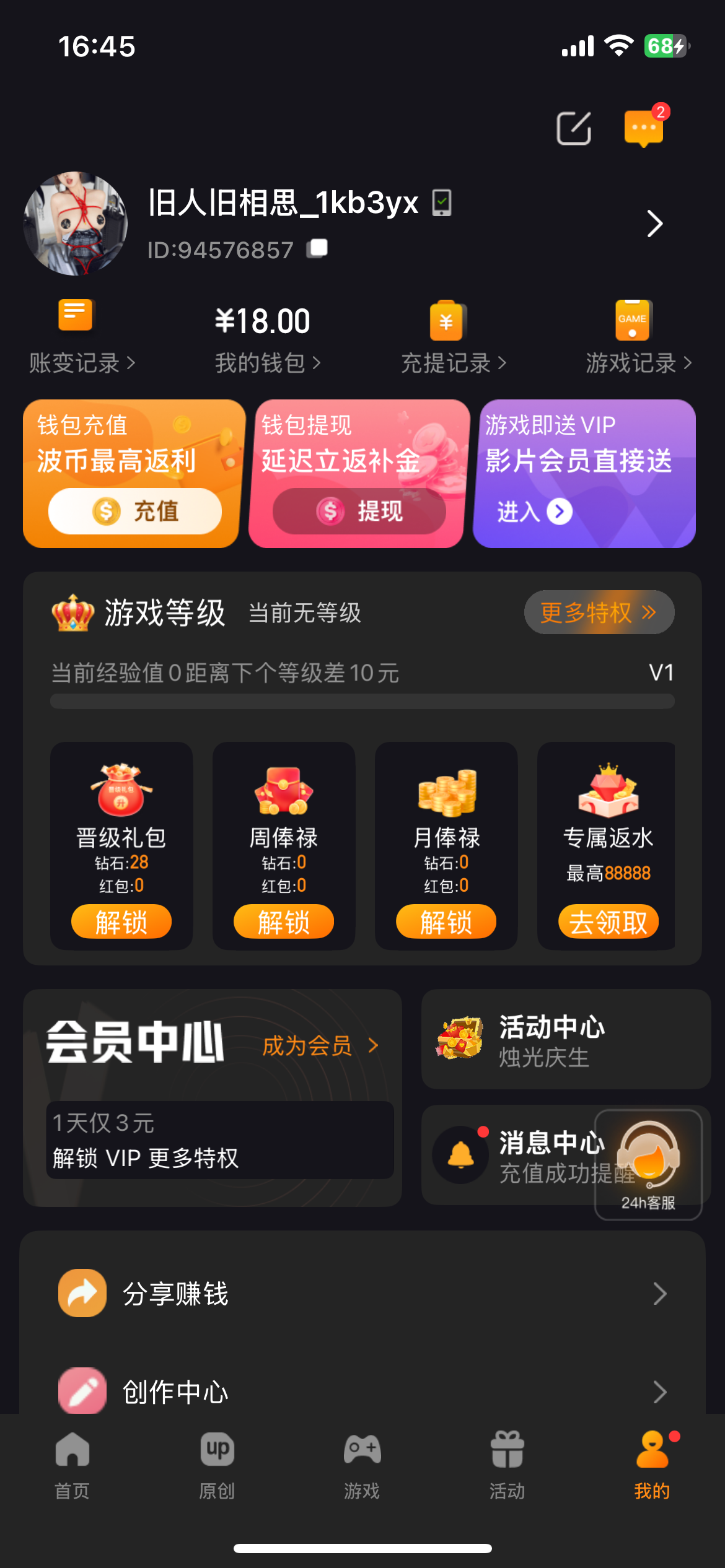Enter the 游戏即送VIP banner
Screen dimensions: 725x1568
(x=534, y=512)
